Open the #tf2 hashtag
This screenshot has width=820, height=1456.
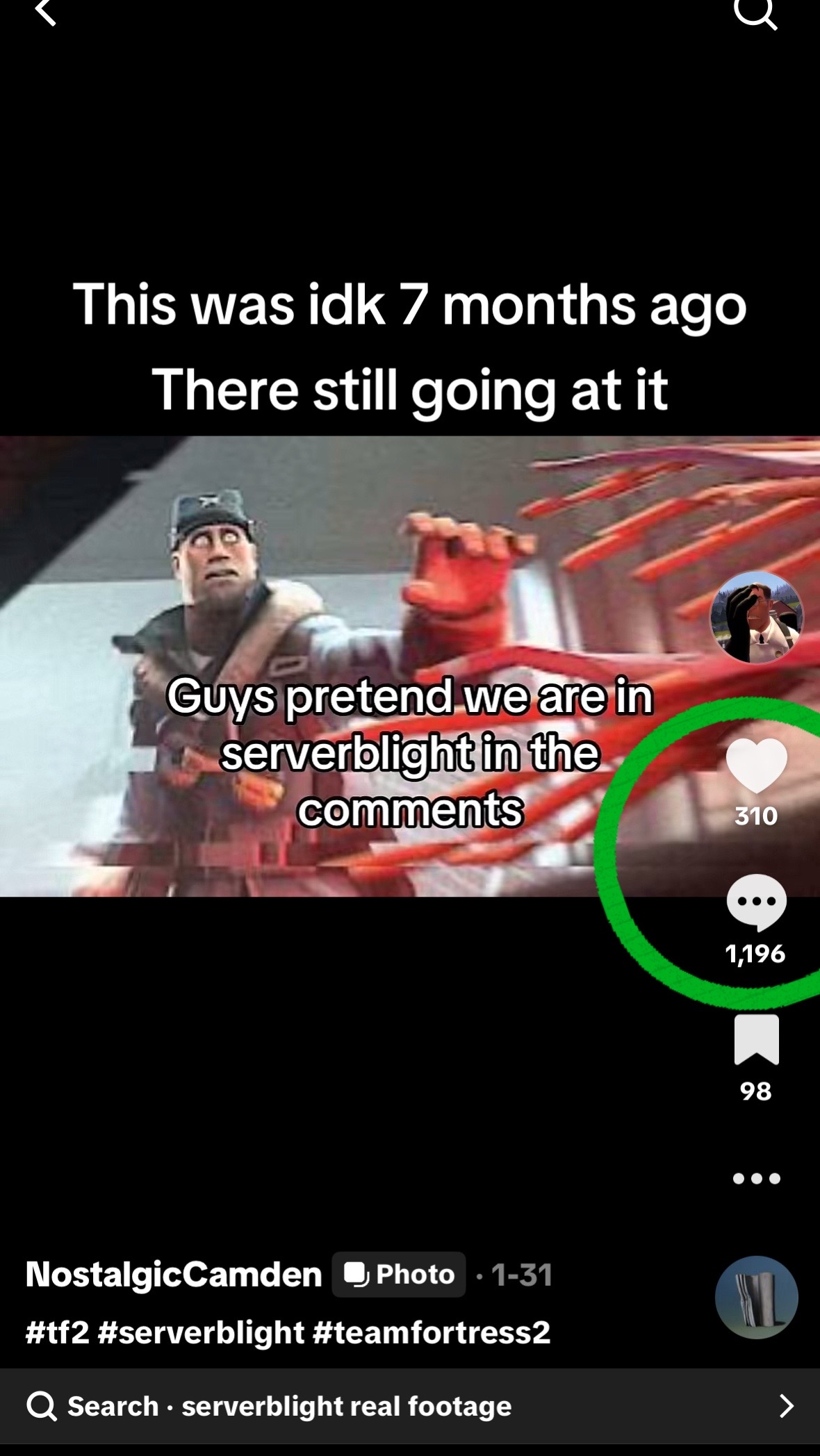58,1332
